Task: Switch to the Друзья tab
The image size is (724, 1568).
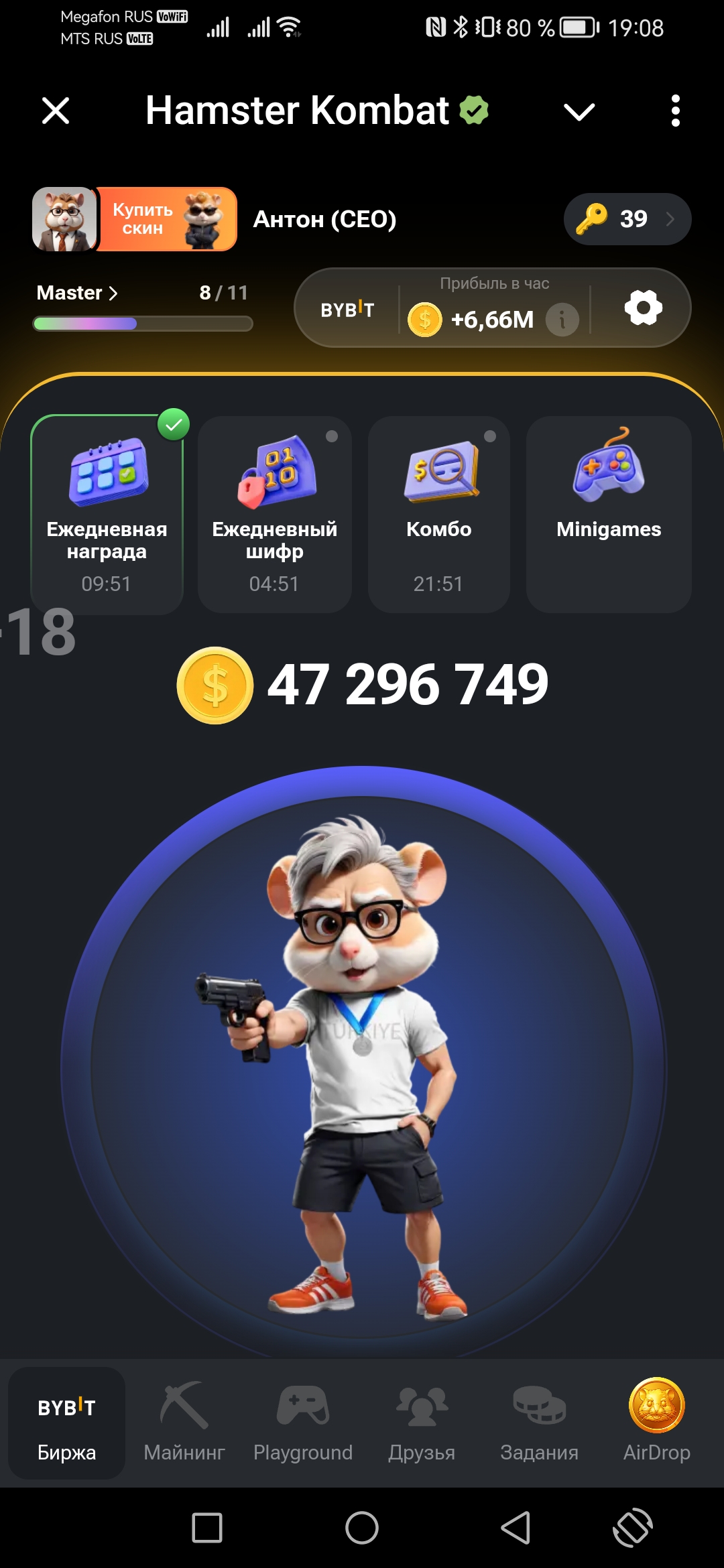Action: [422, 1422]
